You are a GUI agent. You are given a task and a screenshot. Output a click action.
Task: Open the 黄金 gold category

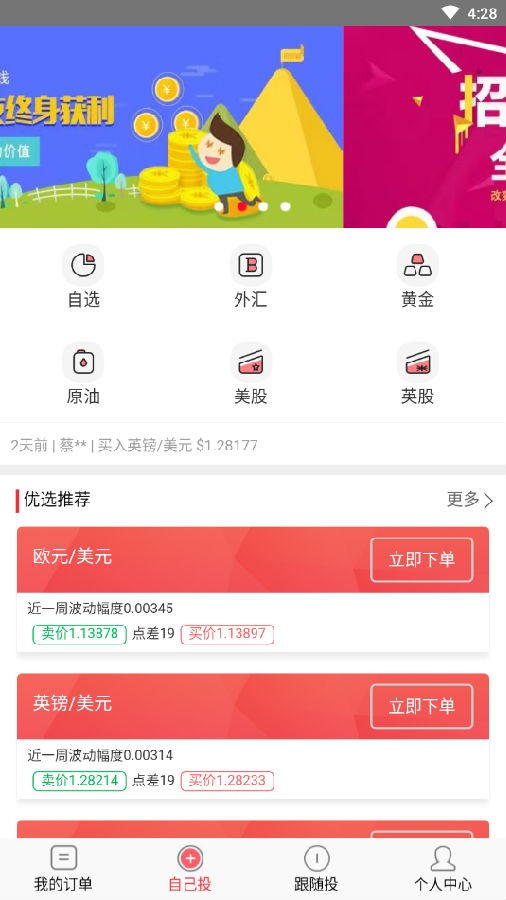click(418, 277)
